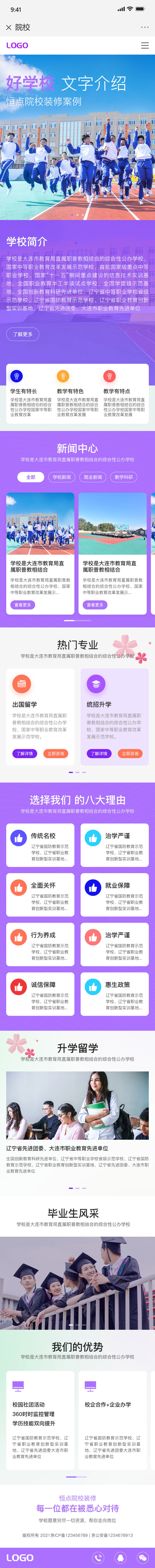
Task: Close the 院校 page
Action: point(8,27)
